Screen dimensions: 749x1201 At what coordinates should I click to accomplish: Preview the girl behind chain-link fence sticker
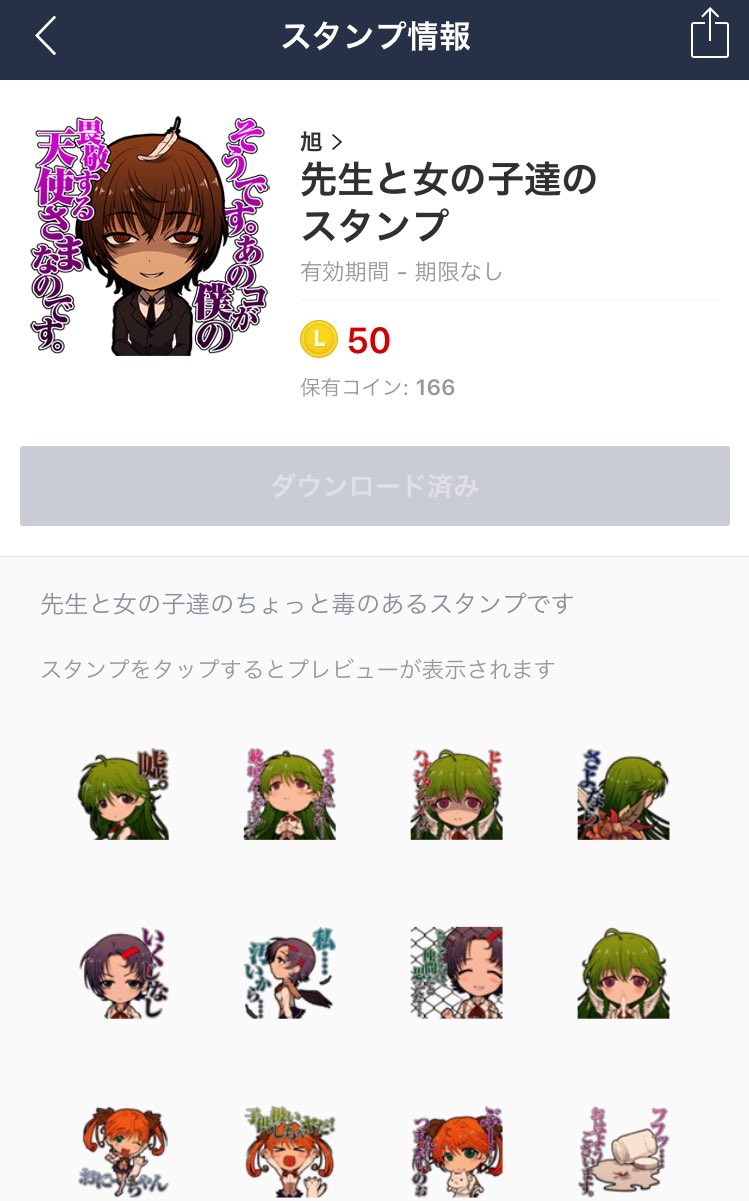456,973
